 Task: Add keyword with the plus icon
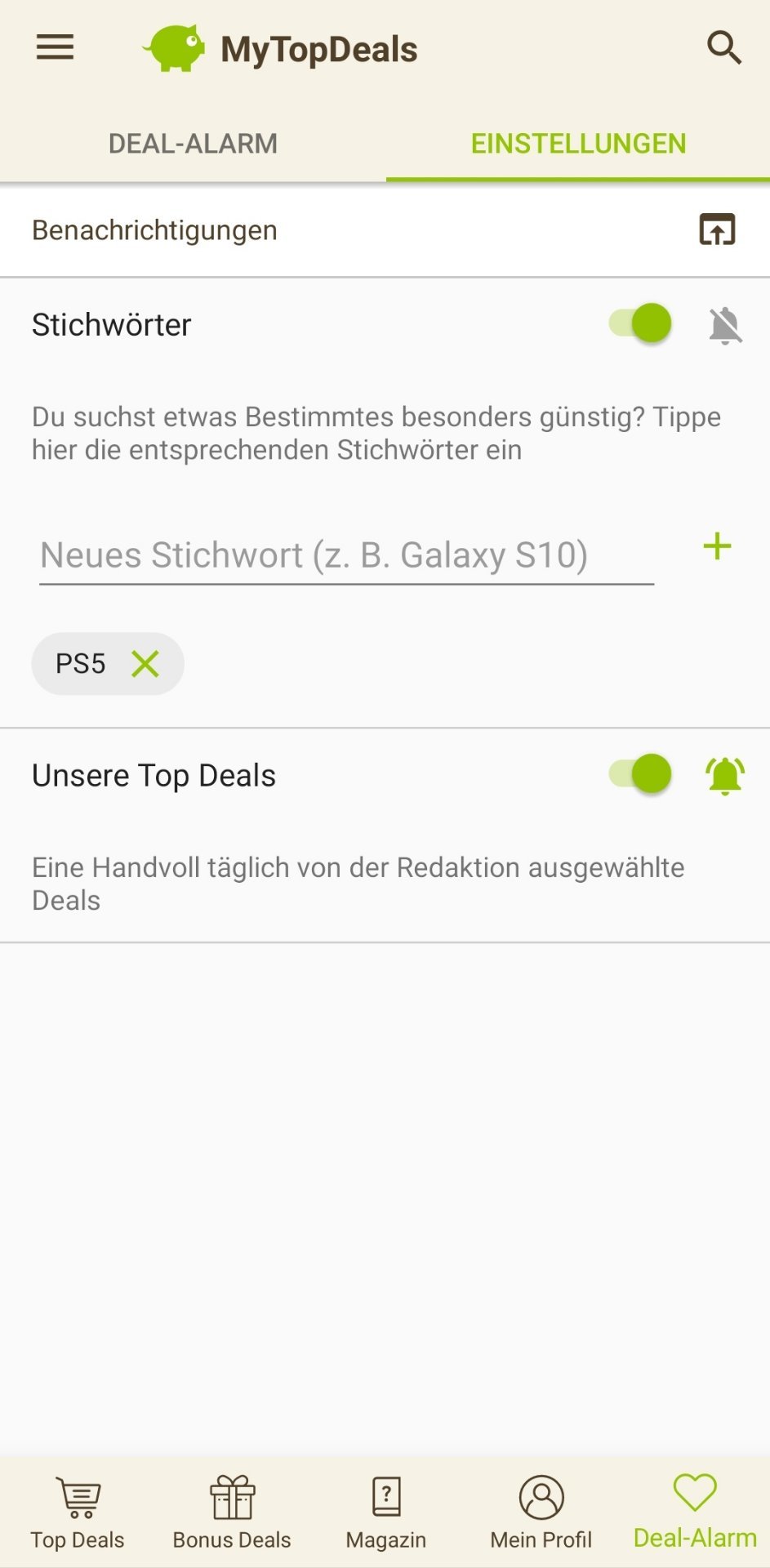(717, 546)
